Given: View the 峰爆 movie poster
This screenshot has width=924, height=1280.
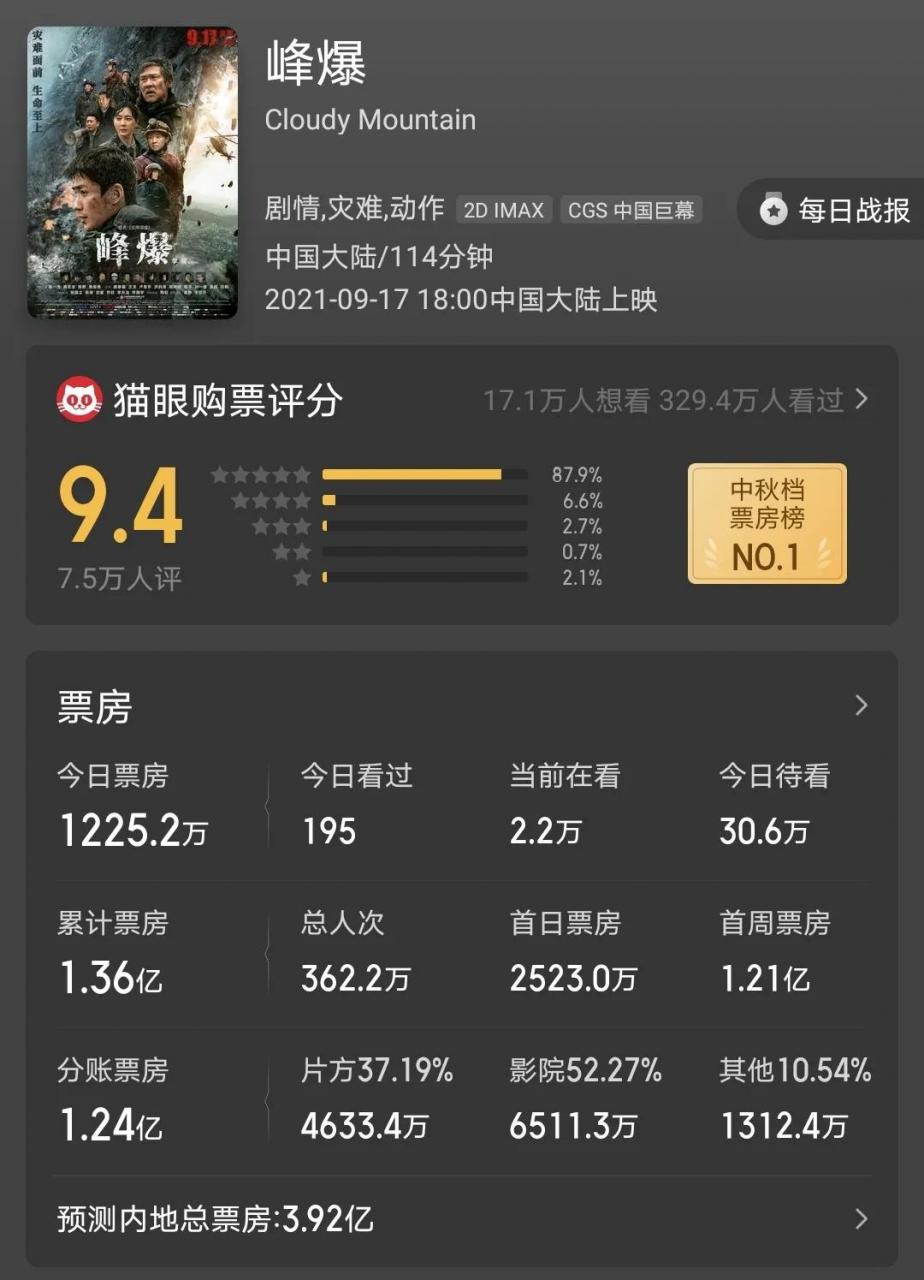Looking at the screenshot, I should point(132,172).
